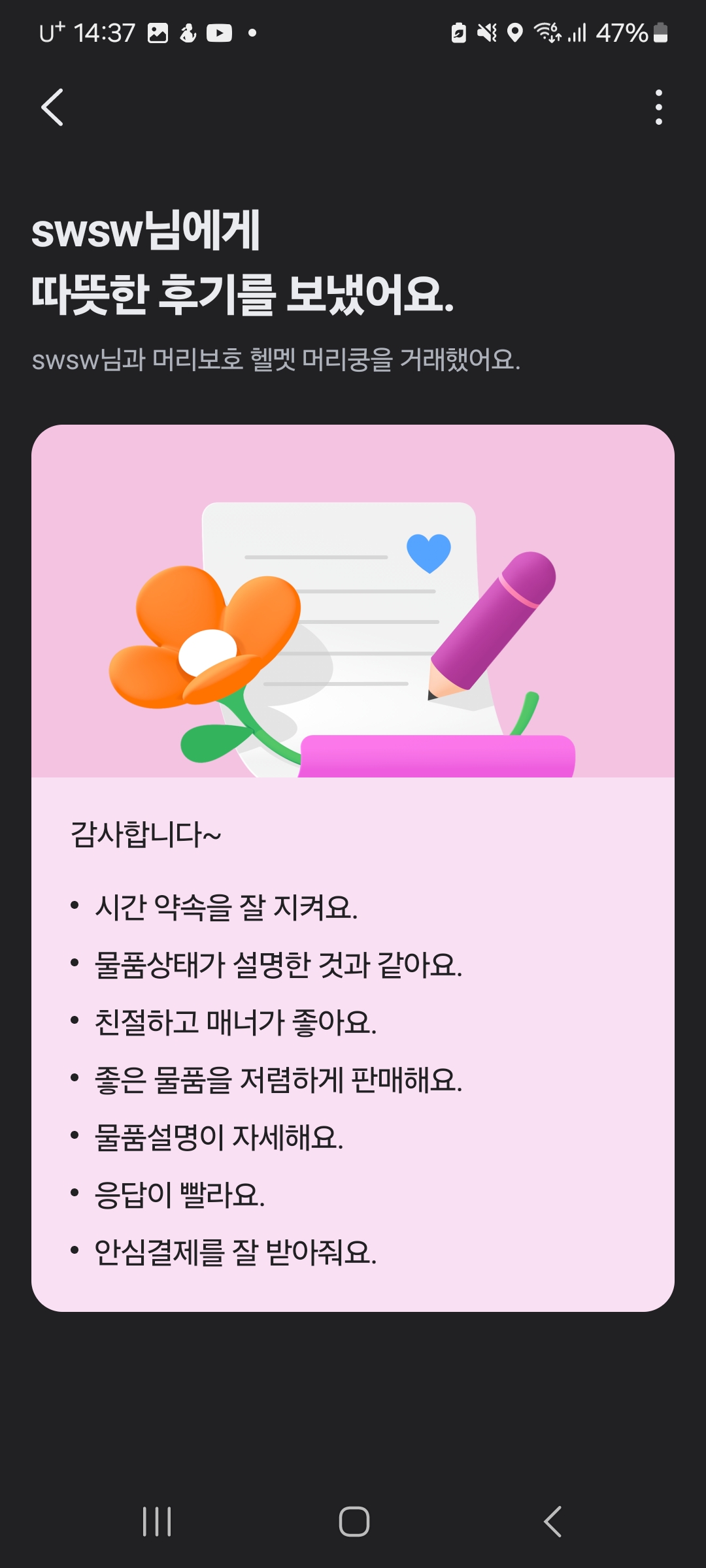Tap the system navigation back button

[x=553, y=1521]
